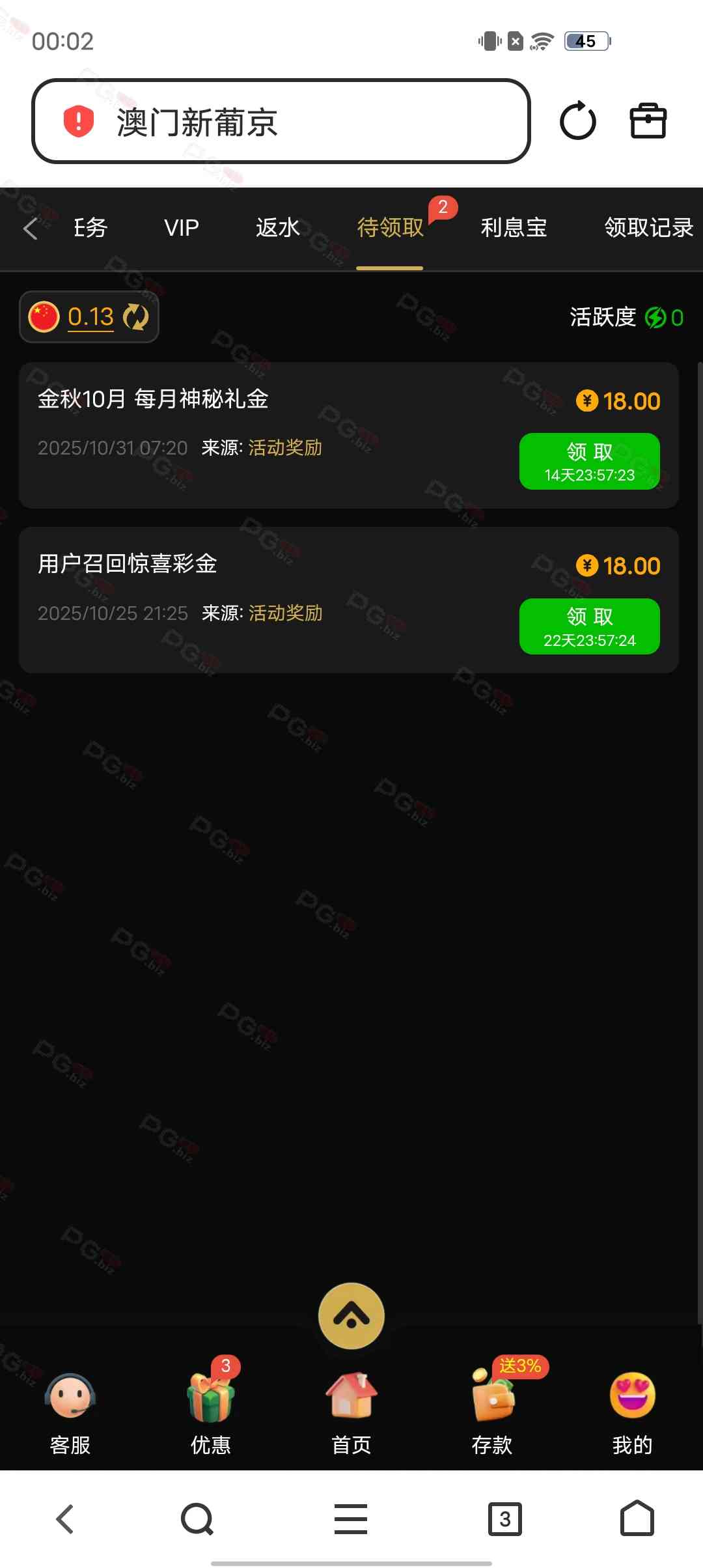Image resolution: width=703 pixels, height=1568 pixels.
Task: Show open browser tabs switcher
Action: coord(504,1519)
